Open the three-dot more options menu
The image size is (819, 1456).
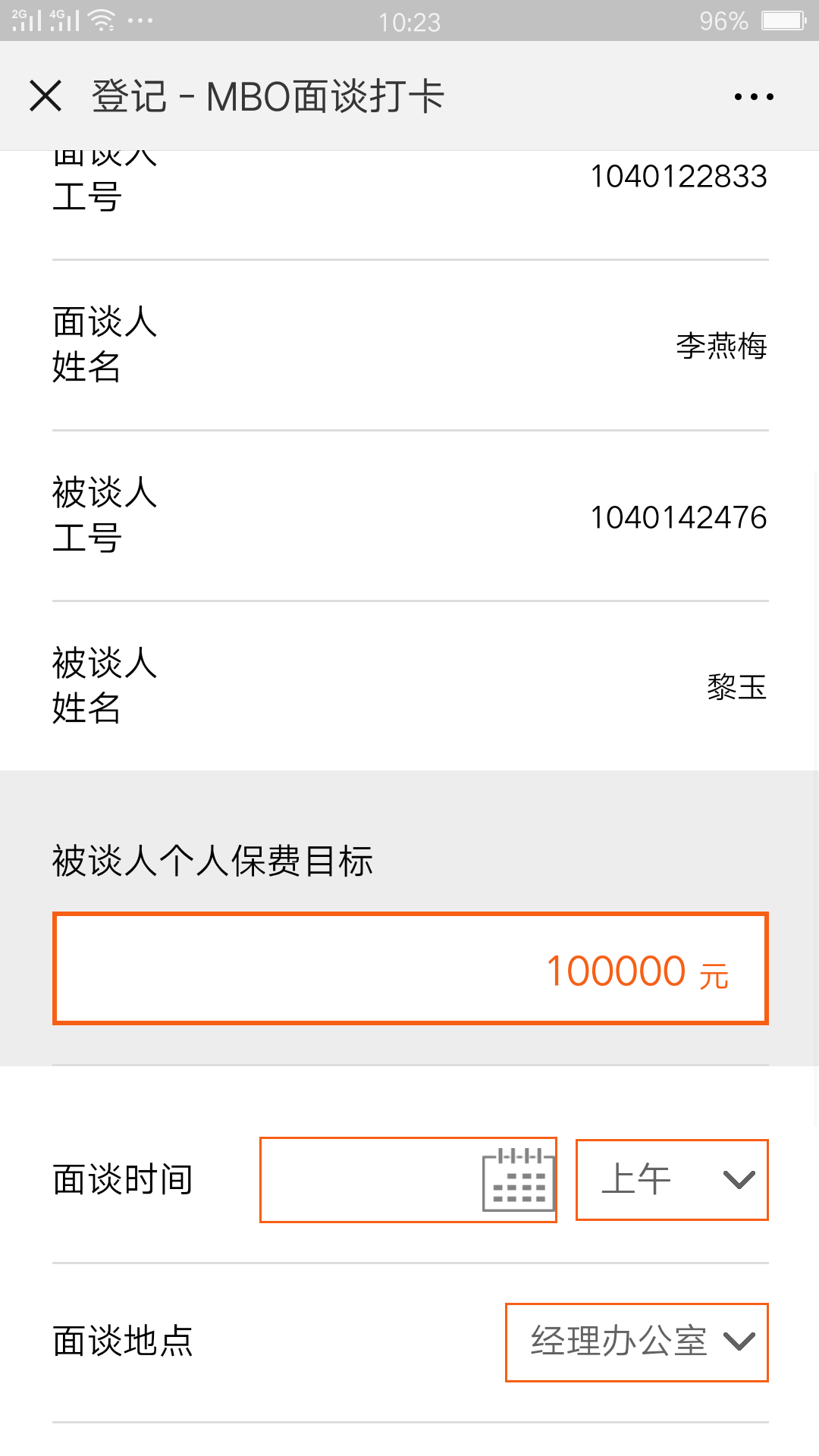(x=754, y=96)
